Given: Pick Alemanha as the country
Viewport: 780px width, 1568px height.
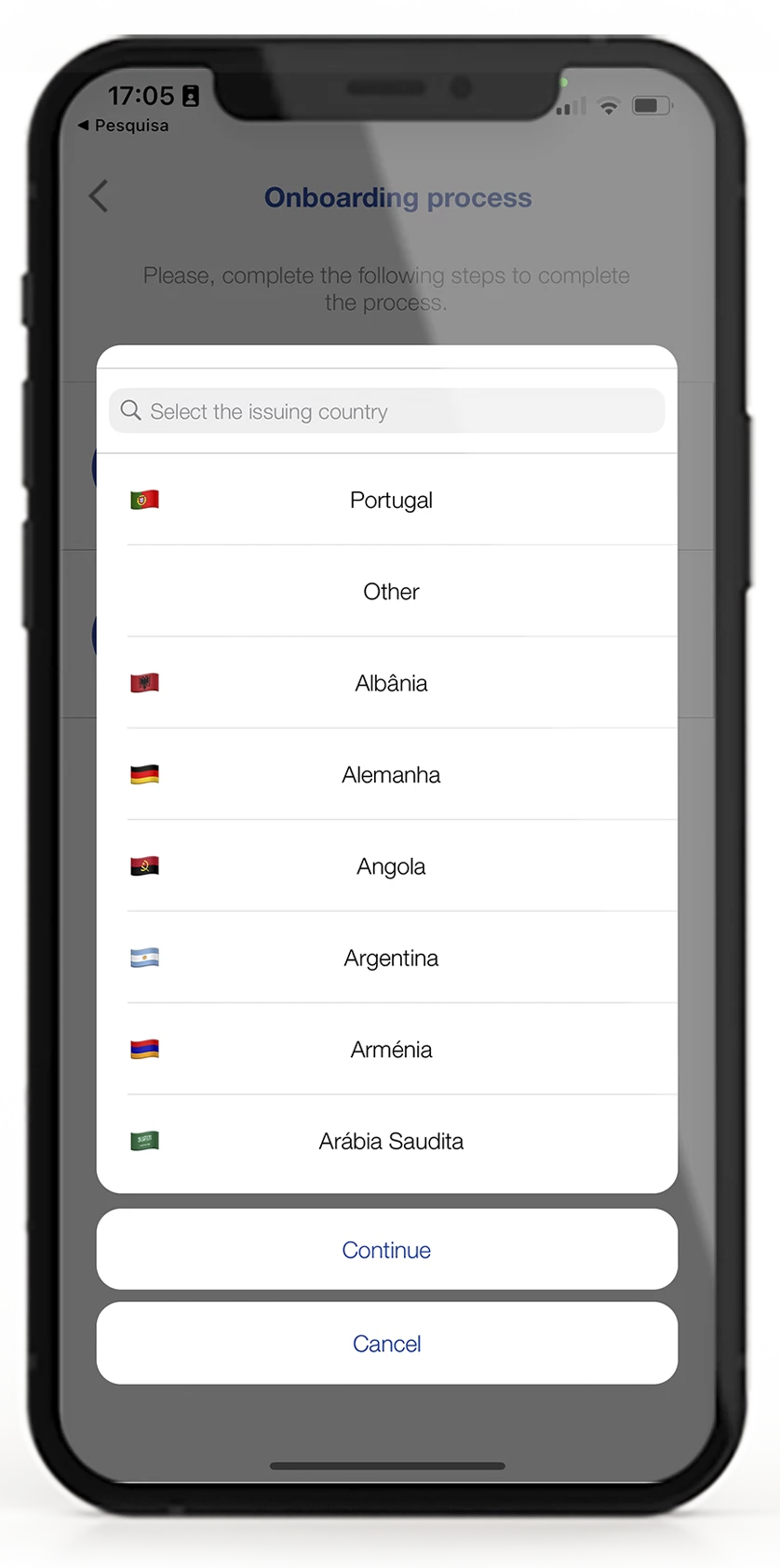Looking at the screenshot, I should click(390, 775).
